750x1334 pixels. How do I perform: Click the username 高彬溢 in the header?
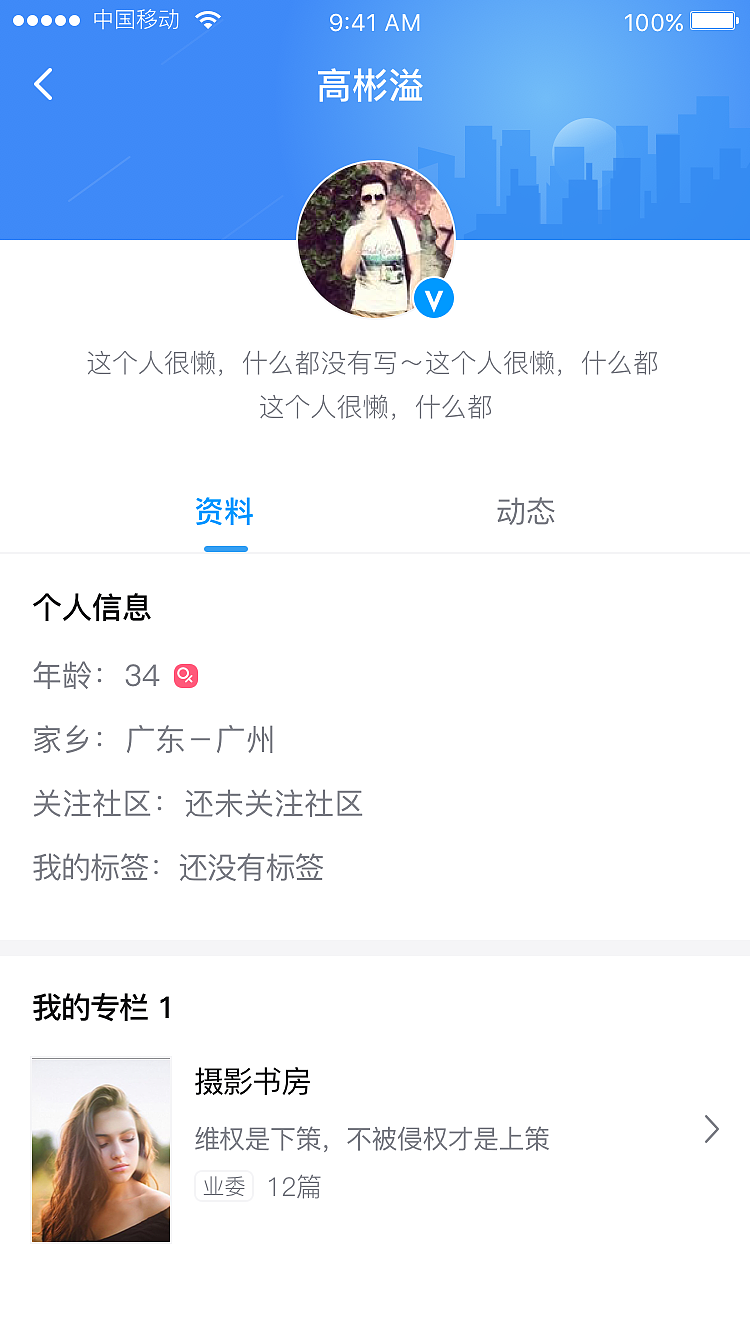coord(370,86)
